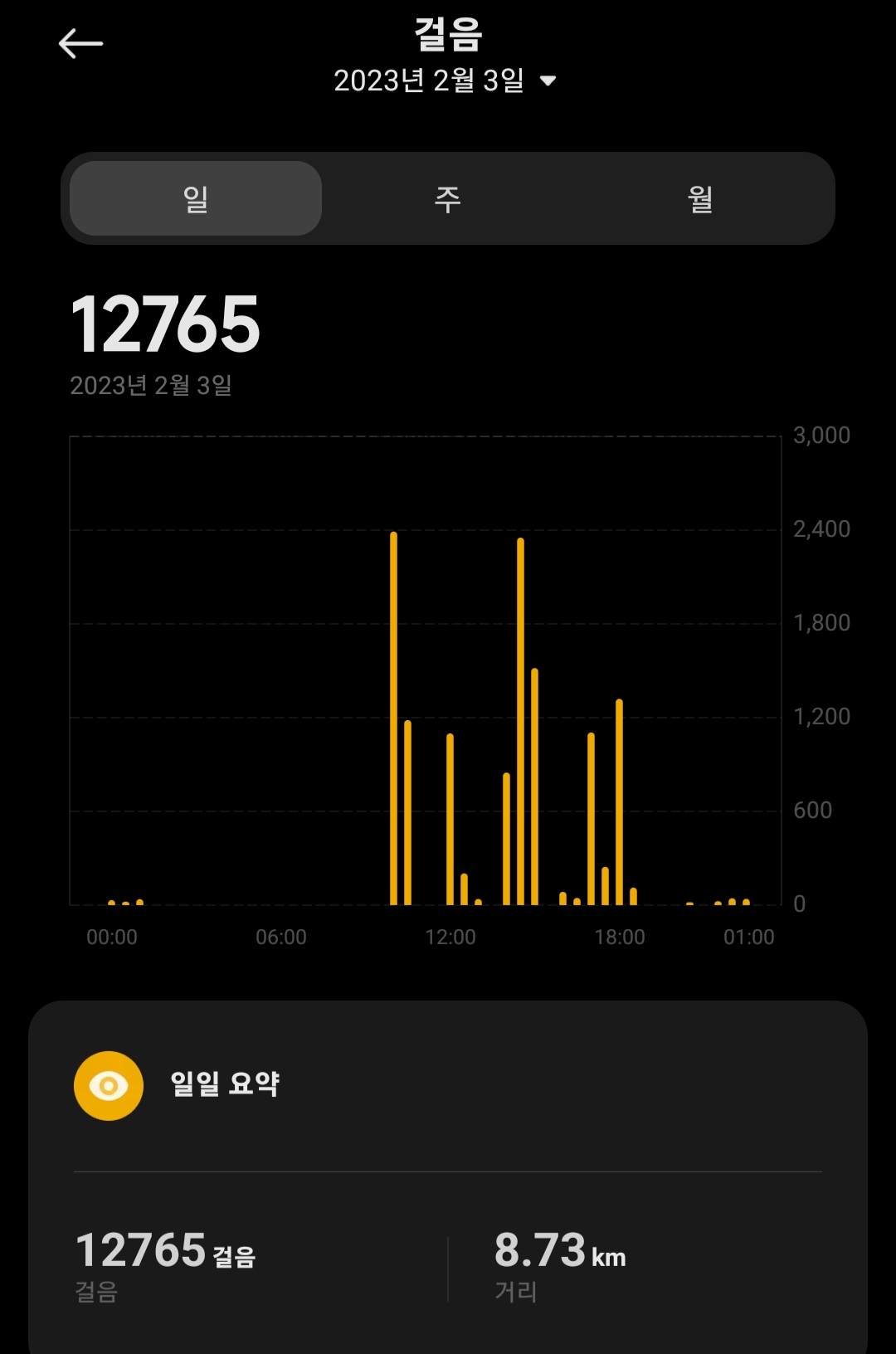Open the 2023년 2월 3일 date dropdown
Screen dimensions: 896x1354
pyautogui.click(x=445, y=80)
